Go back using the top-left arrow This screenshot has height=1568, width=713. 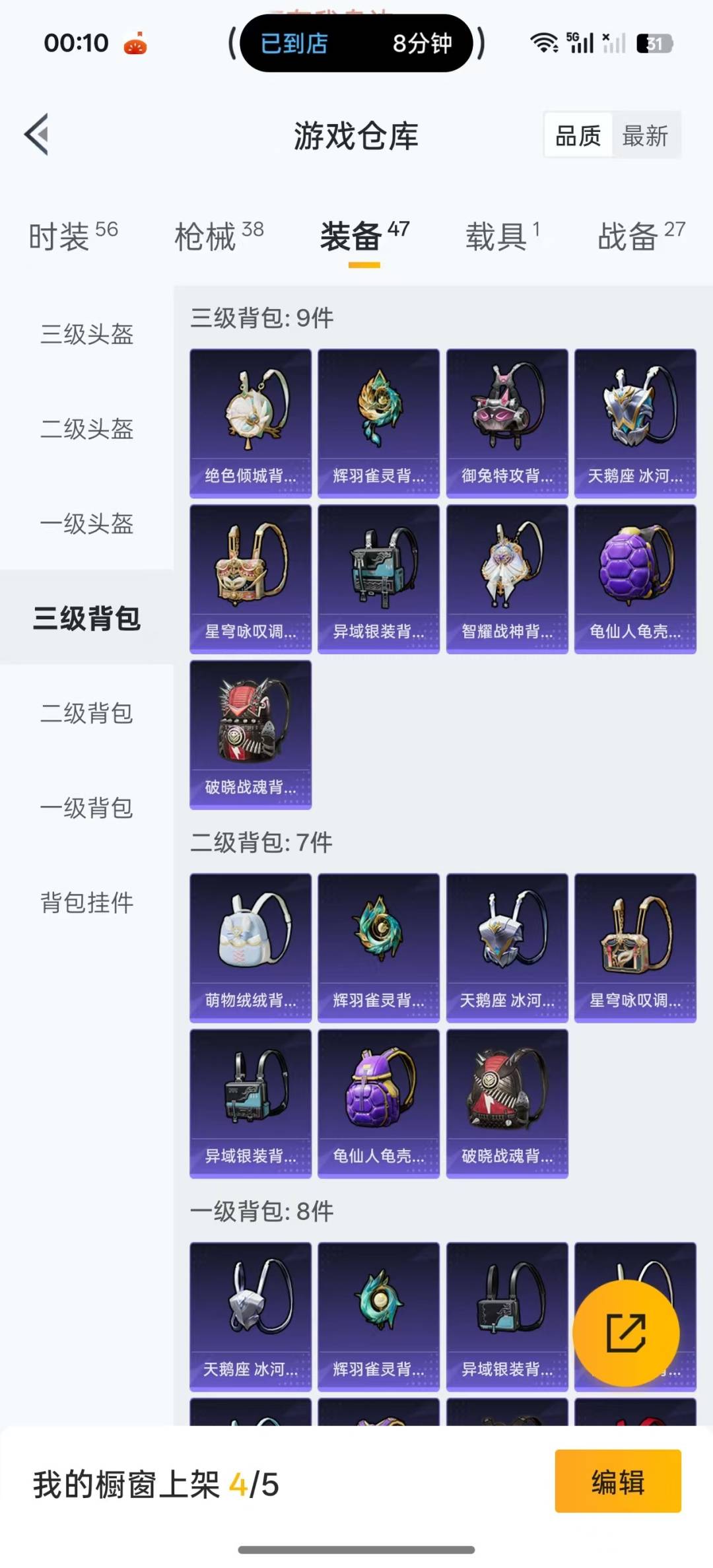(x=37, y=135)
